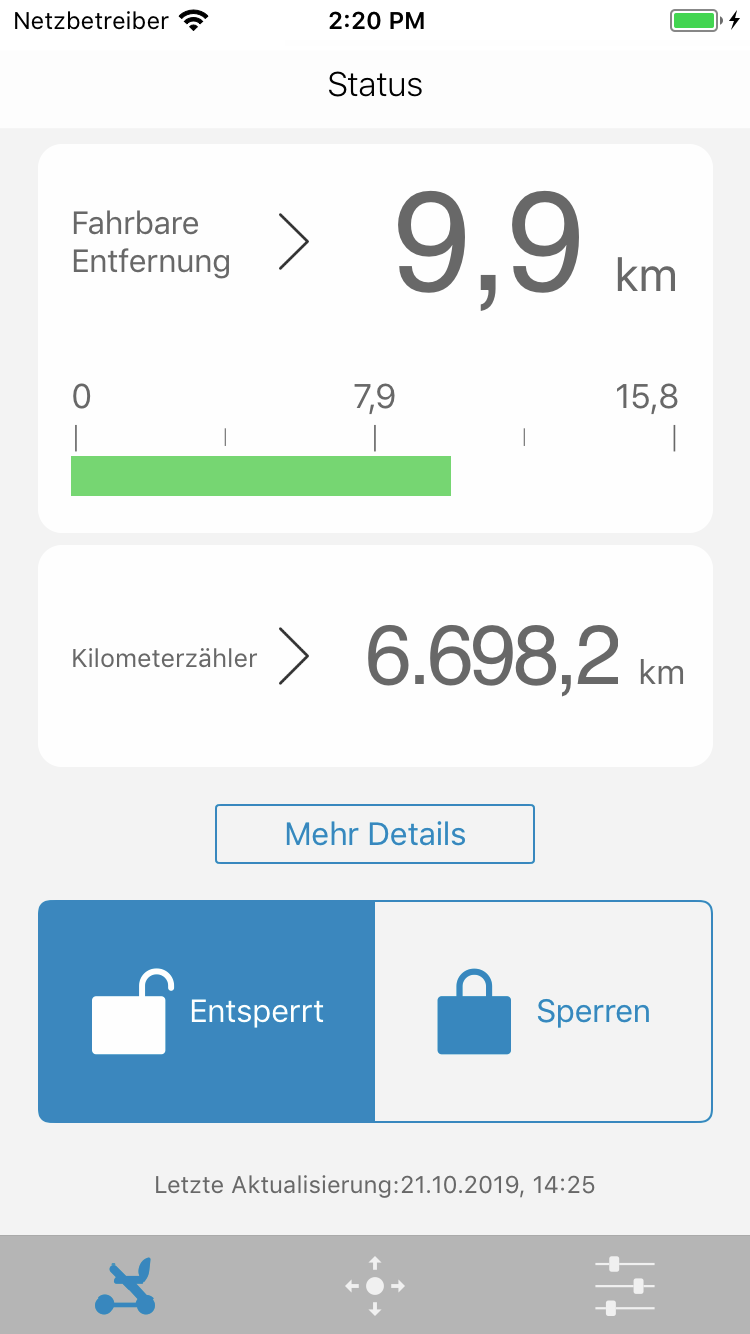Open the Fahrbare Entfernung card

coord(375,338)
